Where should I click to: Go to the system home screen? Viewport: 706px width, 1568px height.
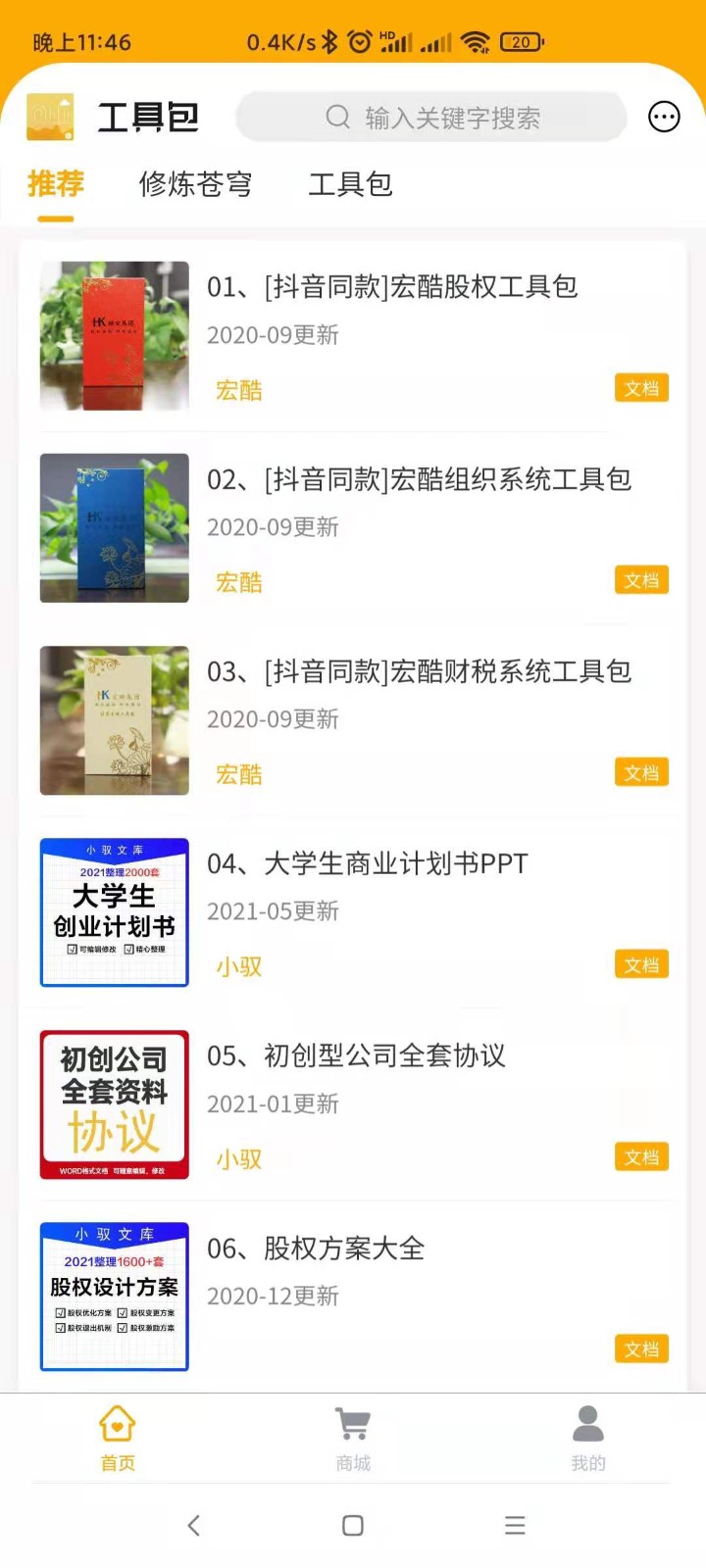point(353,1525)
